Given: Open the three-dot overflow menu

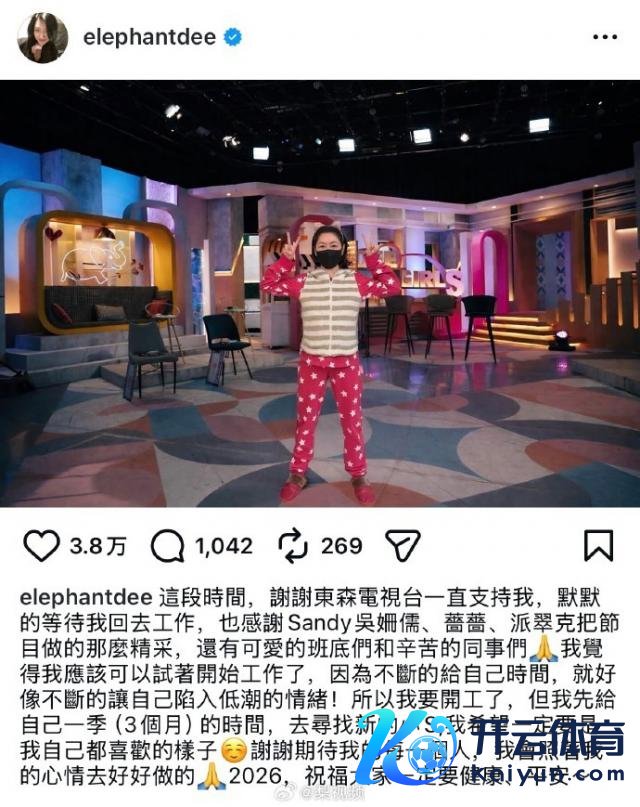Looking at the screenshot, I should point(604,38).
